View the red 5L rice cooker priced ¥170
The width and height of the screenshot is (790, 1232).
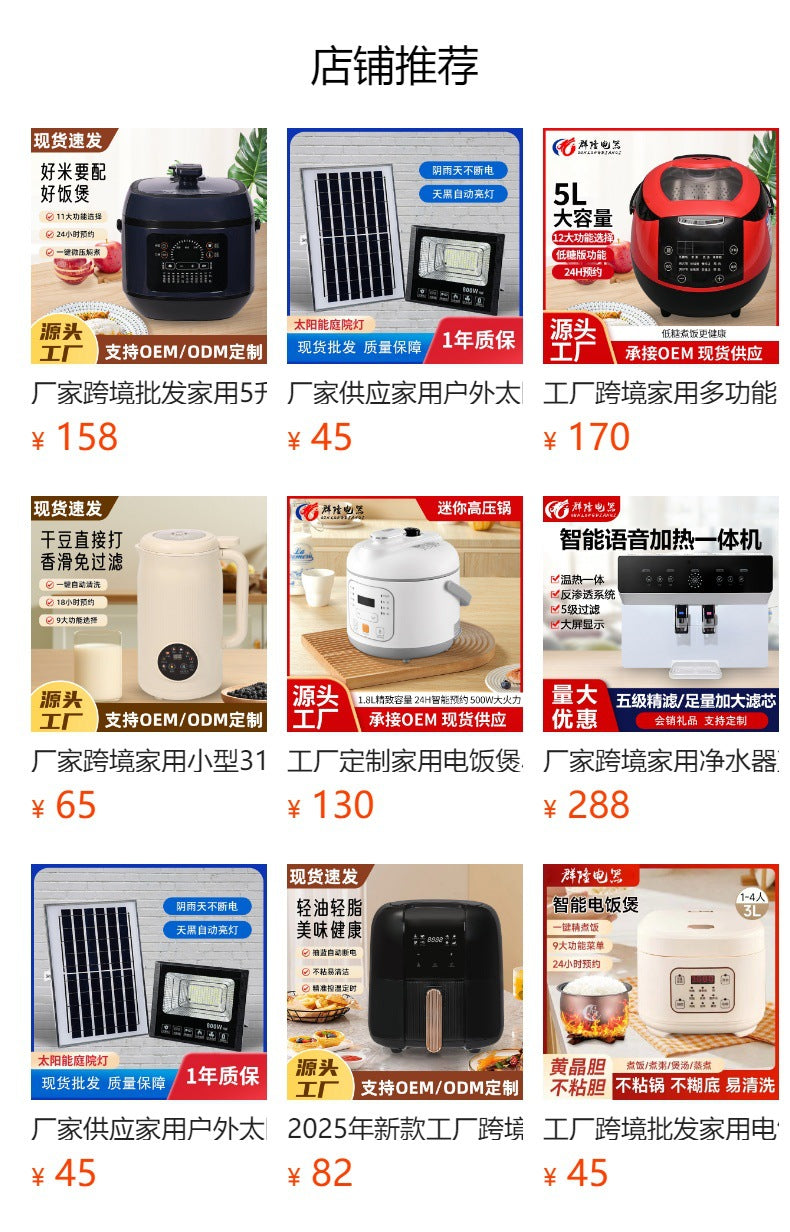660,246
